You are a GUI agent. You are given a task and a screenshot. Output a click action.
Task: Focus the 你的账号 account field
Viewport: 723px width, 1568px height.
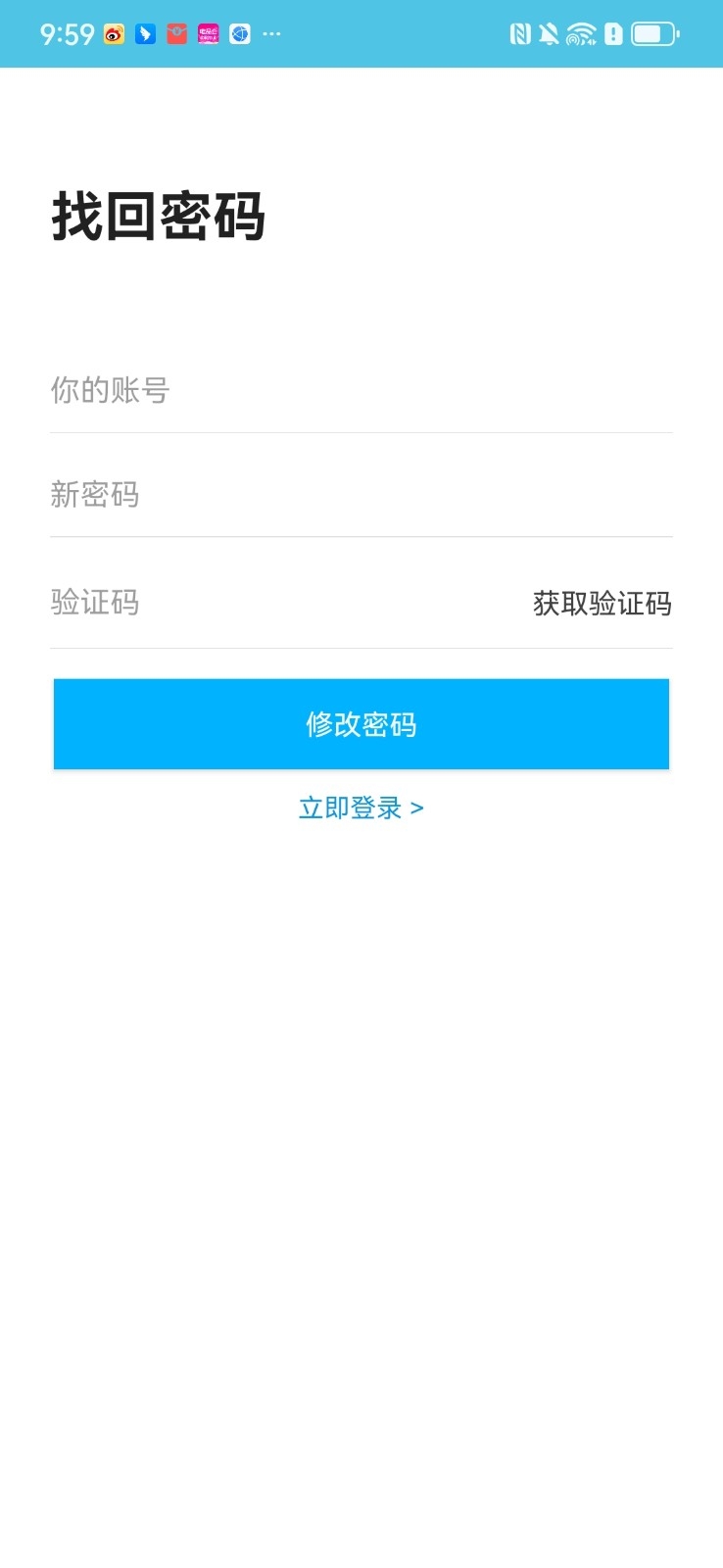[361, 390]
